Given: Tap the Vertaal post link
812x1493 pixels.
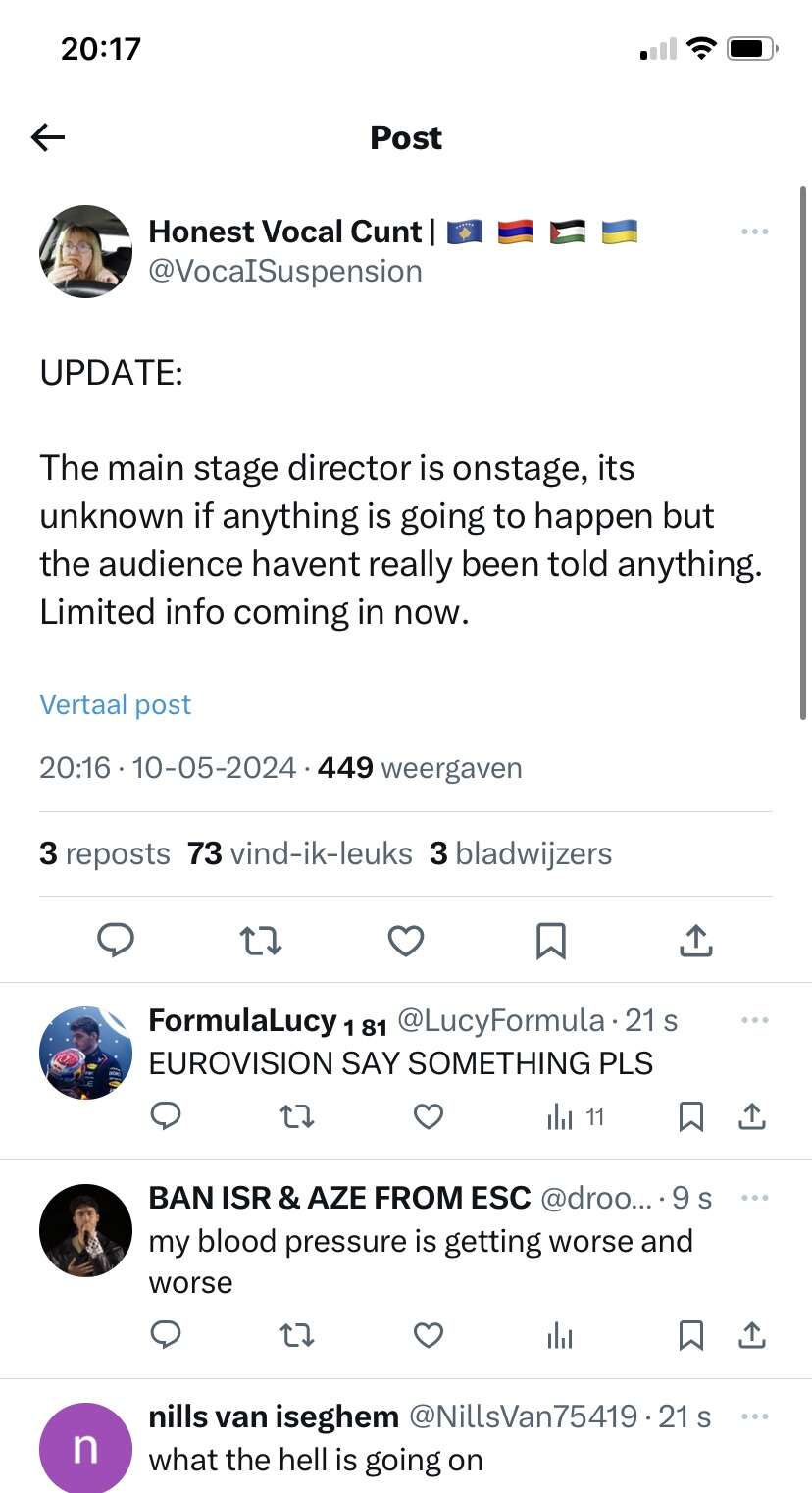Looking at the screenshot, I should (x=115, y=704).
